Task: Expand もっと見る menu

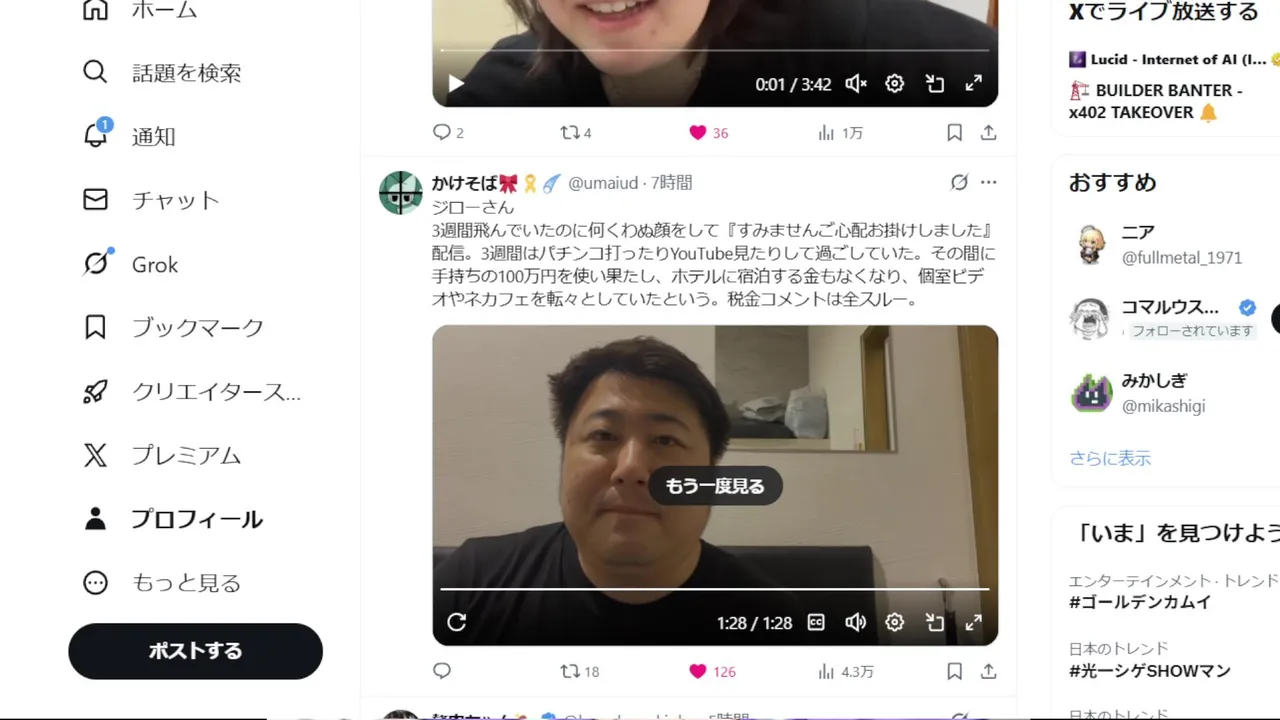Action: [186, 582]
